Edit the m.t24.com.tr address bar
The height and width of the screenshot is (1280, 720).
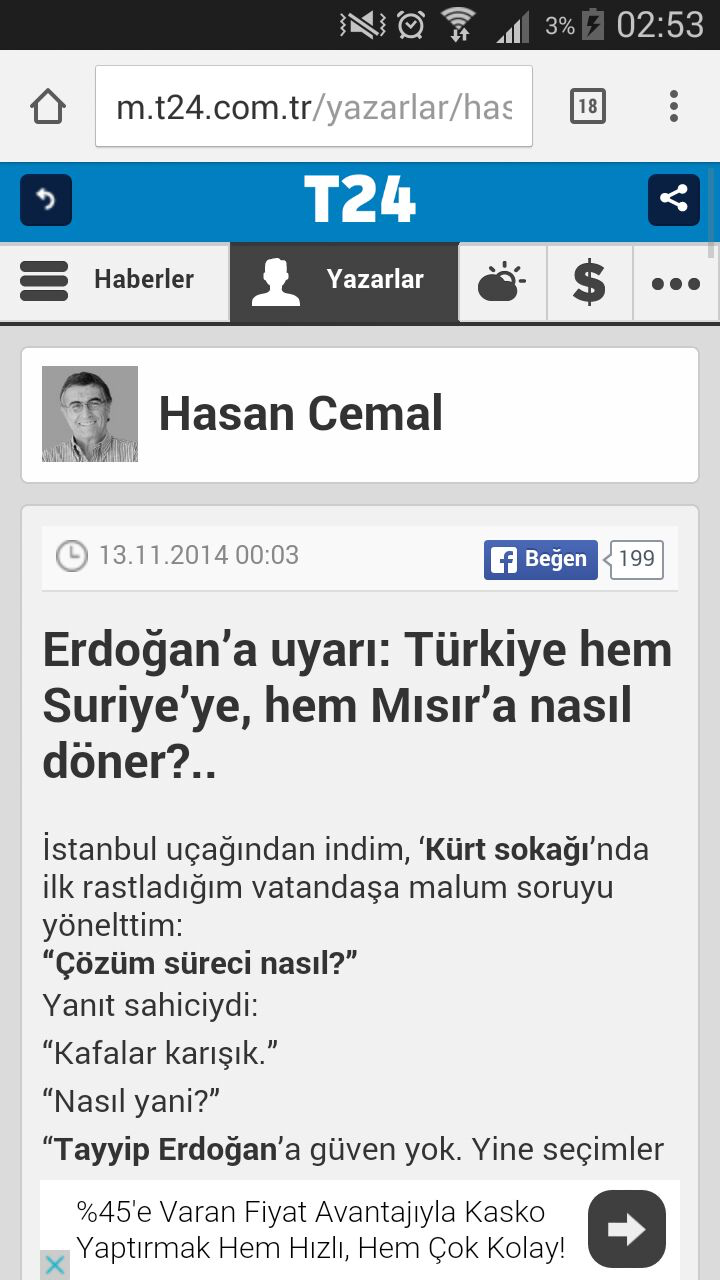point(313,106)
